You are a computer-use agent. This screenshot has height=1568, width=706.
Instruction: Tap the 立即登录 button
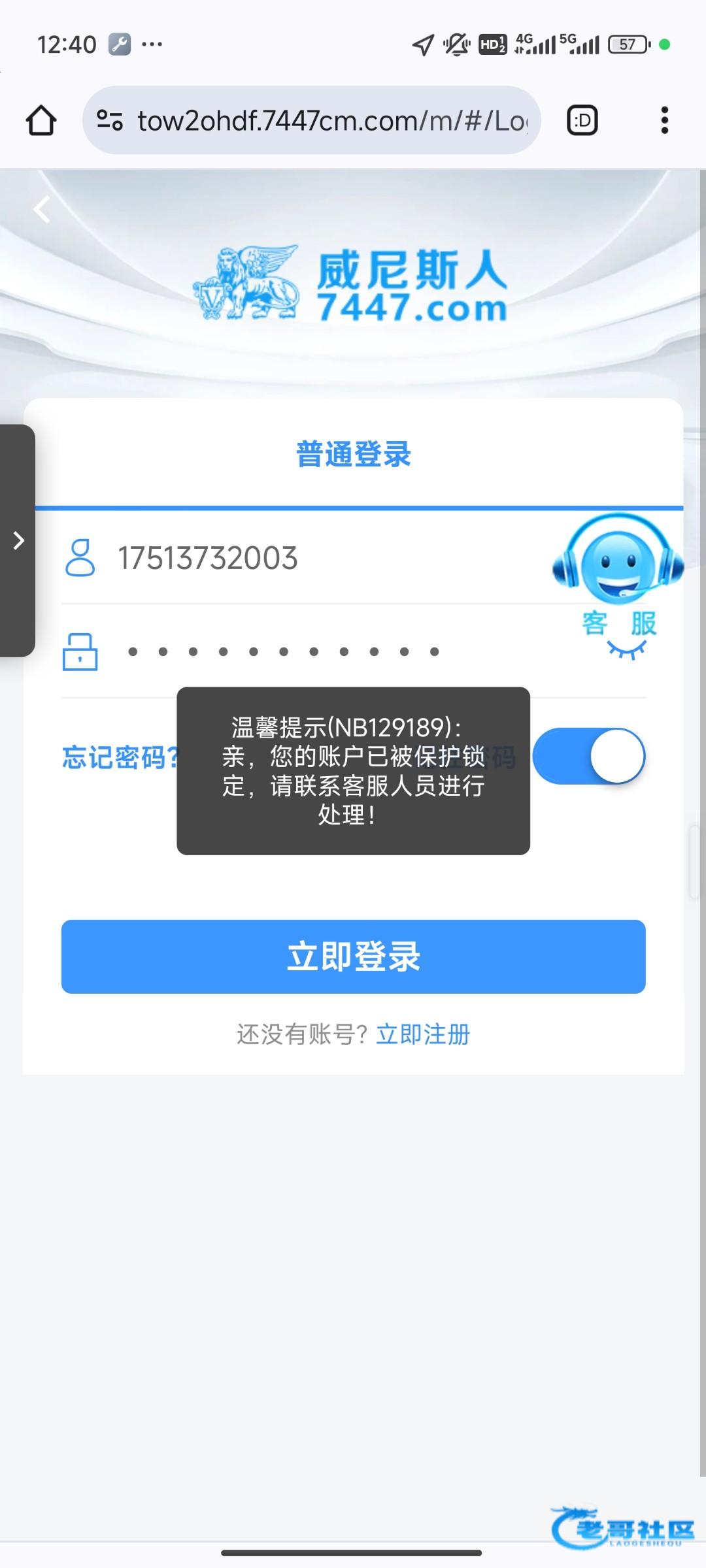[x=354, y=956]
